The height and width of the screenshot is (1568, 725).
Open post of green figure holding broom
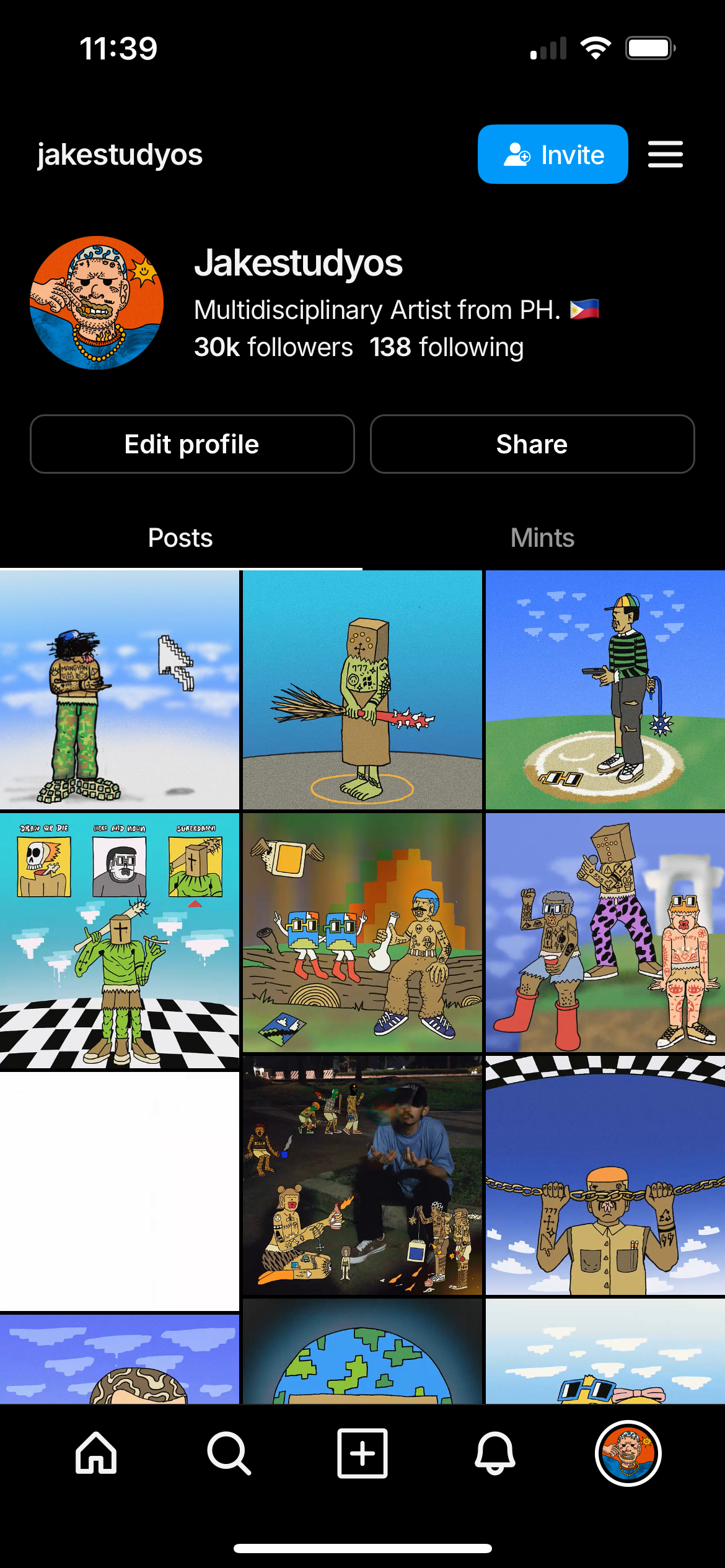coord(362,690)
